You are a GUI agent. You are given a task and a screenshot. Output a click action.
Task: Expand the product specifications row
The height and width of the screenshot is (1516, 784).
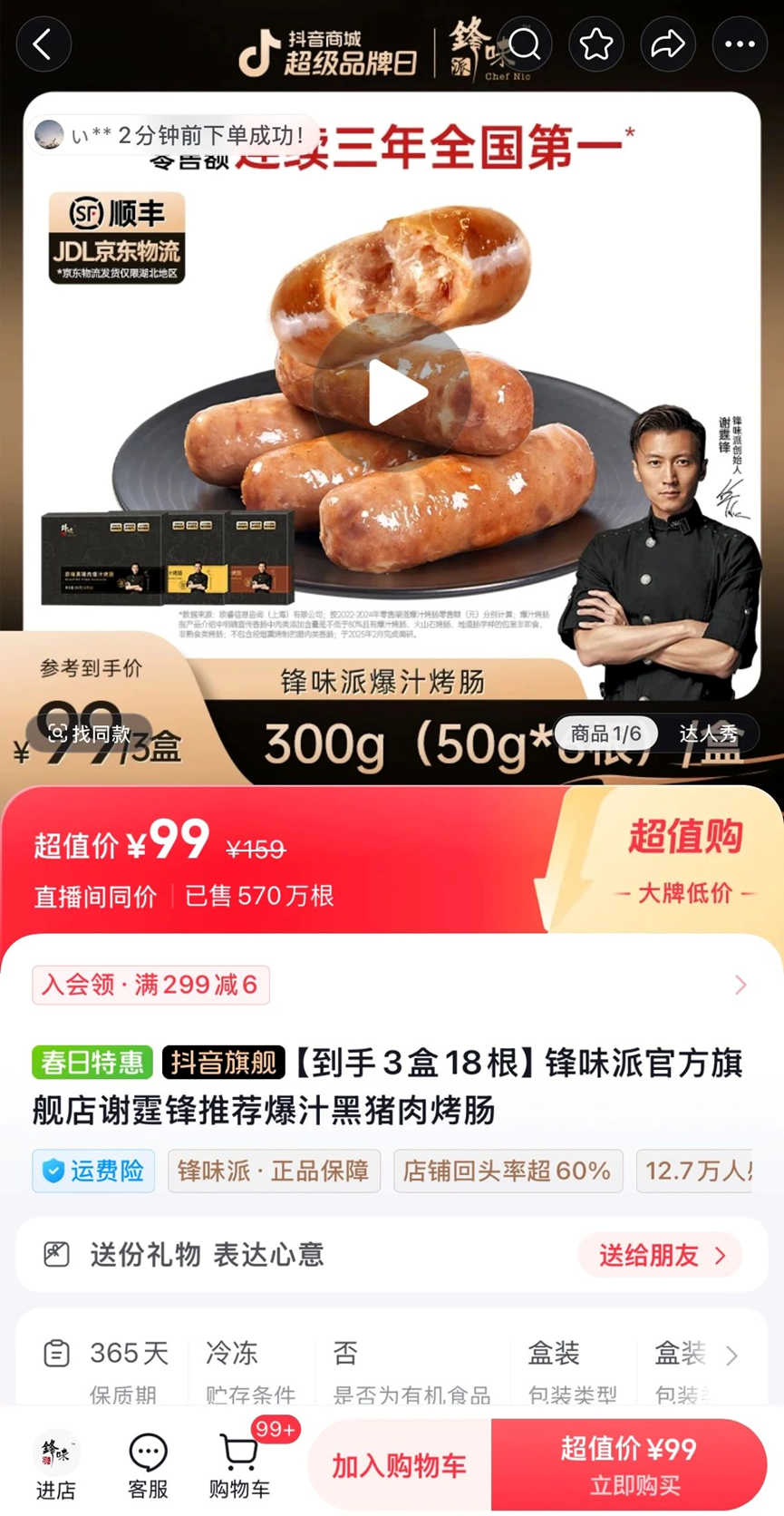tap(731, 1356)
